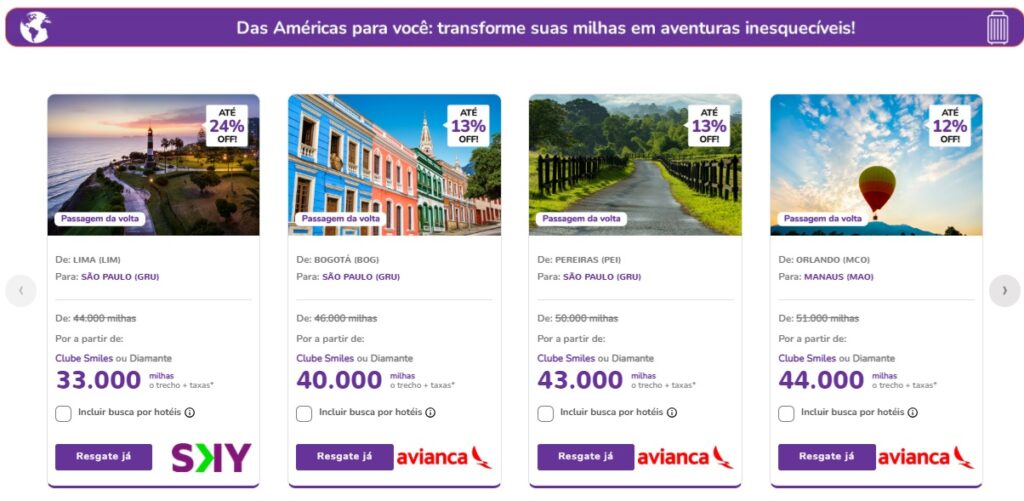Open the Lima to São Paulo offer image
This screenshot has width=1024, height=501.
[153, 165]
